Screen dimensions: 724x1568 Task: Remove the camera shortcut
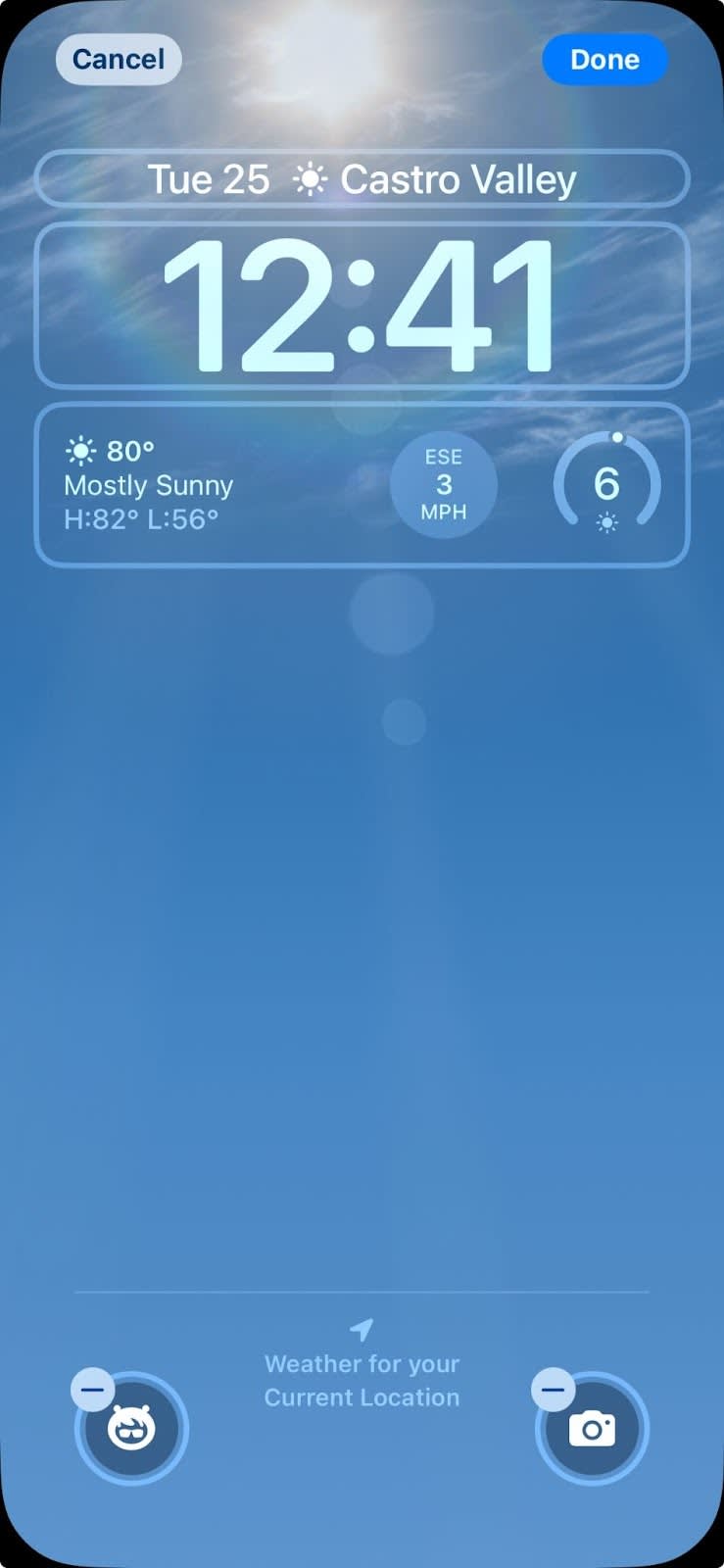tap(553, 1389)
